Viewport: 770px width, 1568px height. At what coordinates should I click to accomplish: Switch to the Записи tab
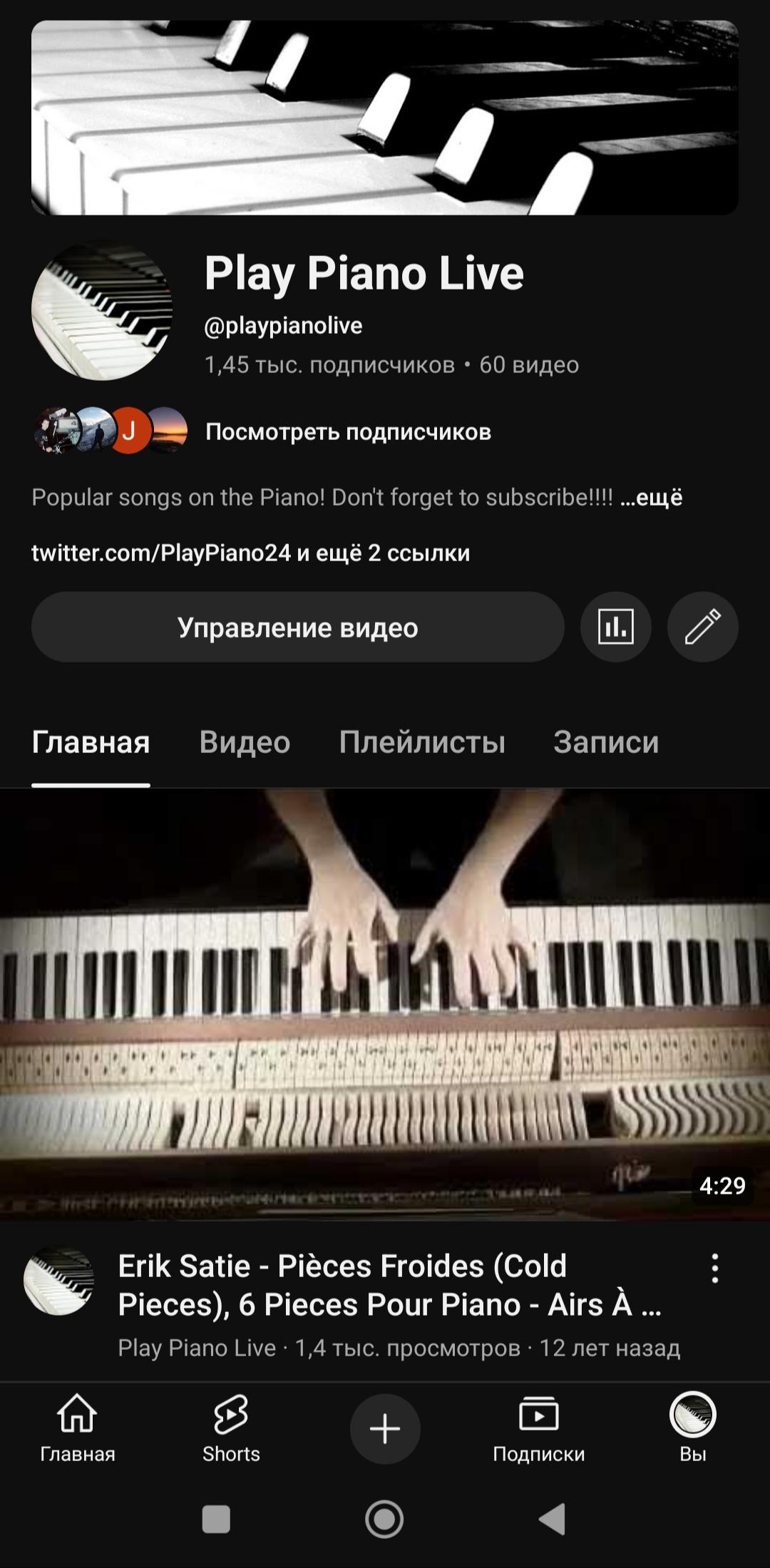[606, 742]
